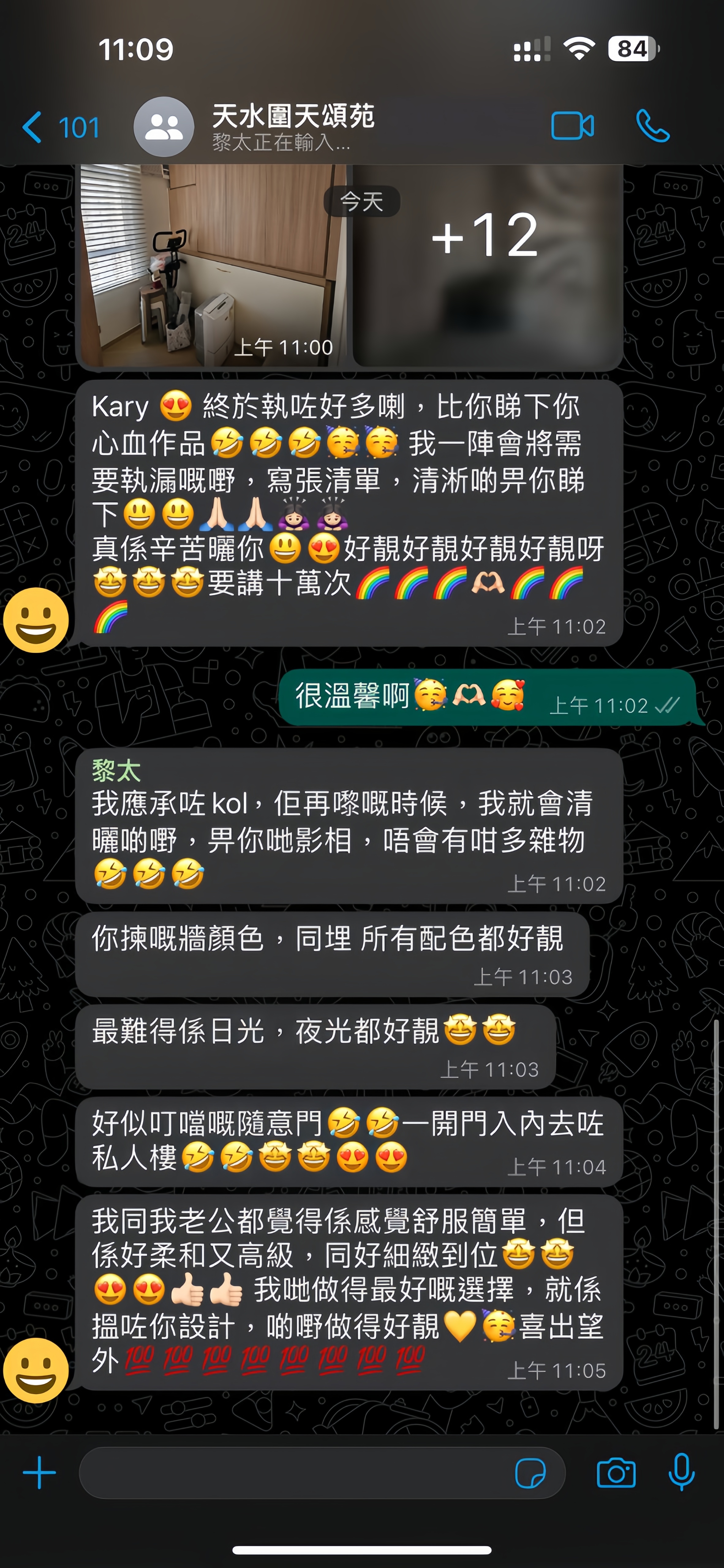Open the sticker picker
The height and width of the screenshot is (1568, 724).
[530, 1474]
